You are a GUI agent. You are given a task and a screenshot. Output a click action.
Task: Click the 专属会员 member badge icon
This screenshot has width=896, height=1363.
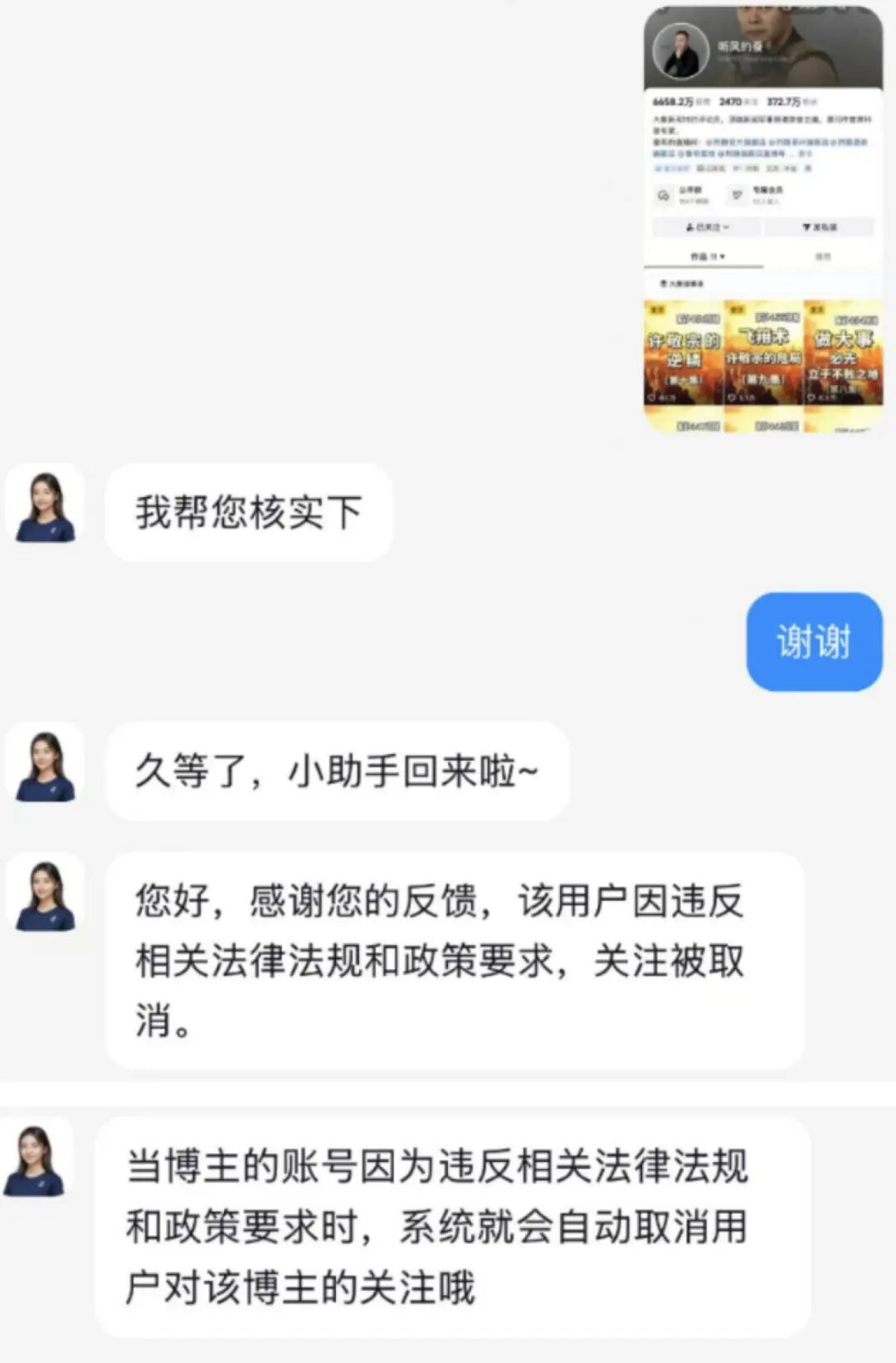[x=738, y=196]
